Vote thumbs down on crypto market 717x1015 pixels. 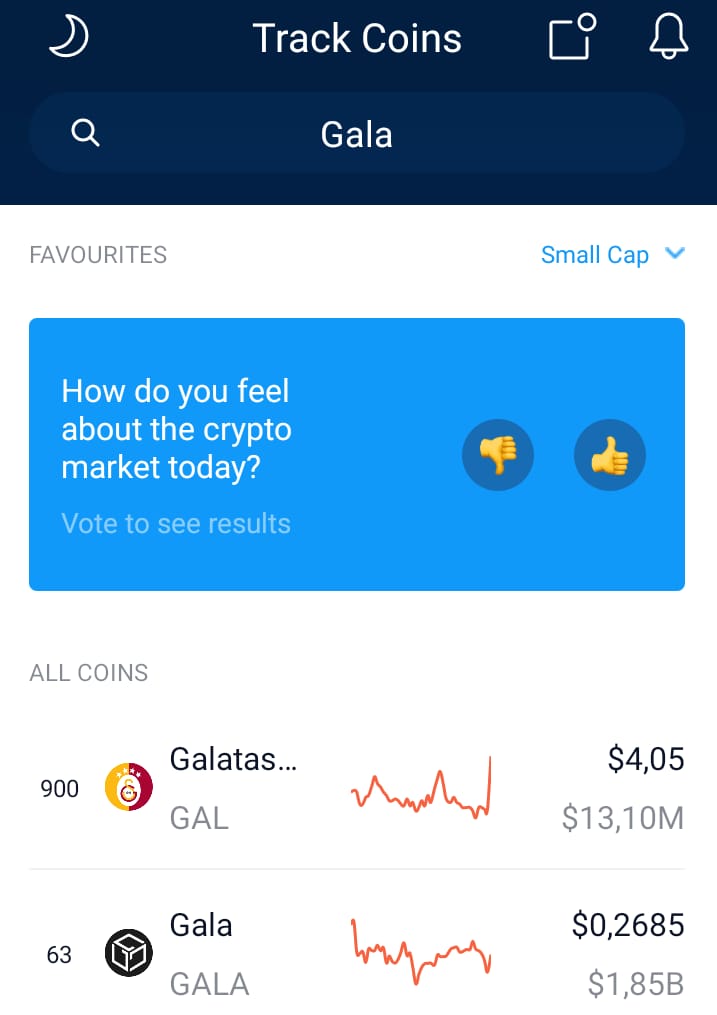pos(498,457)
